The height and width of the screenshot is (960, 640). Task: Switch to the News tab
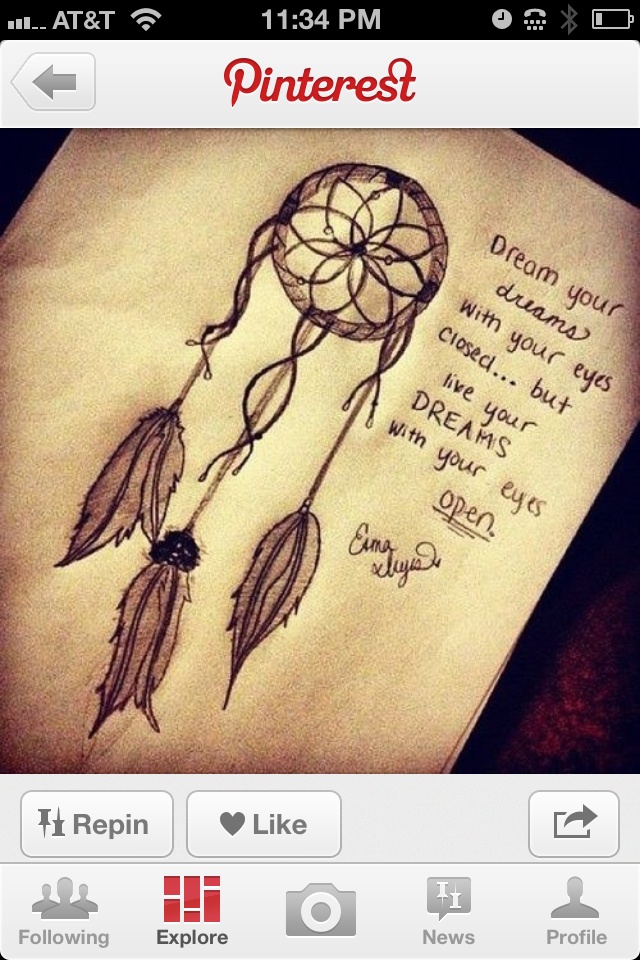(x=448, y=912)
